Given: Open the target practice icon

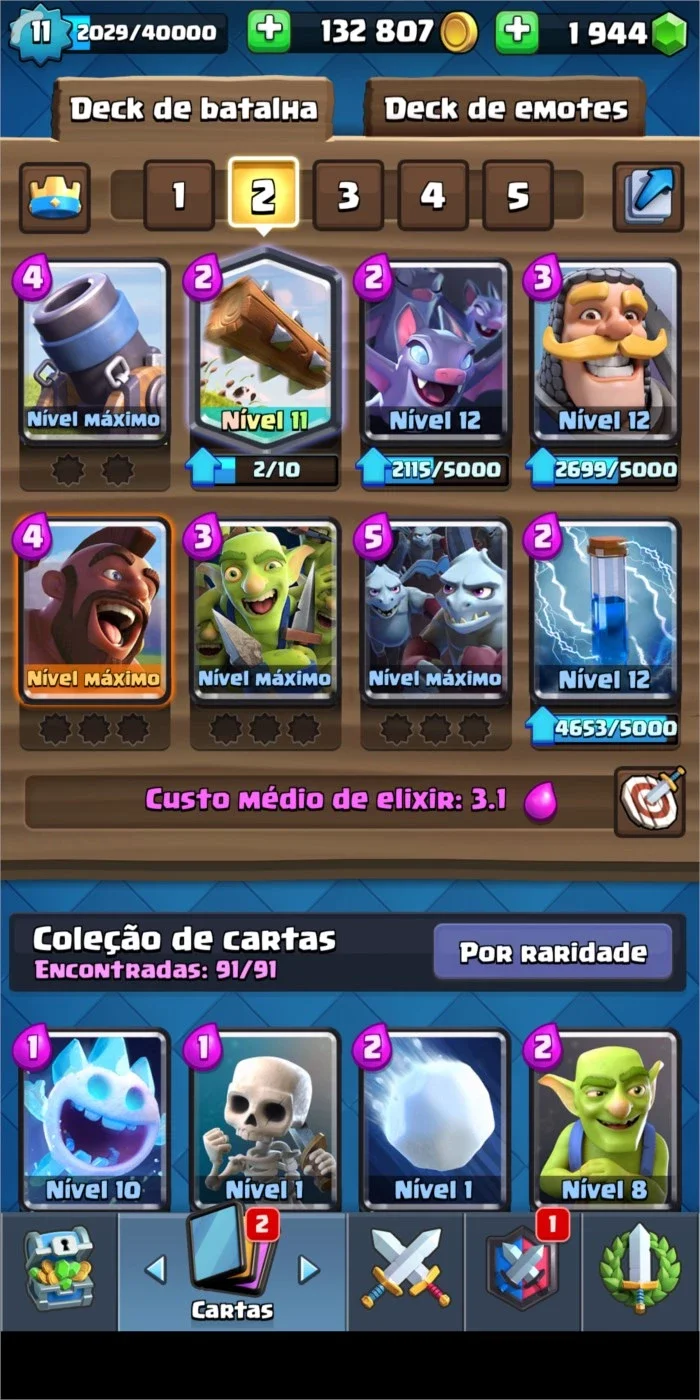Looking at the screenshot, I should point(649,800).
